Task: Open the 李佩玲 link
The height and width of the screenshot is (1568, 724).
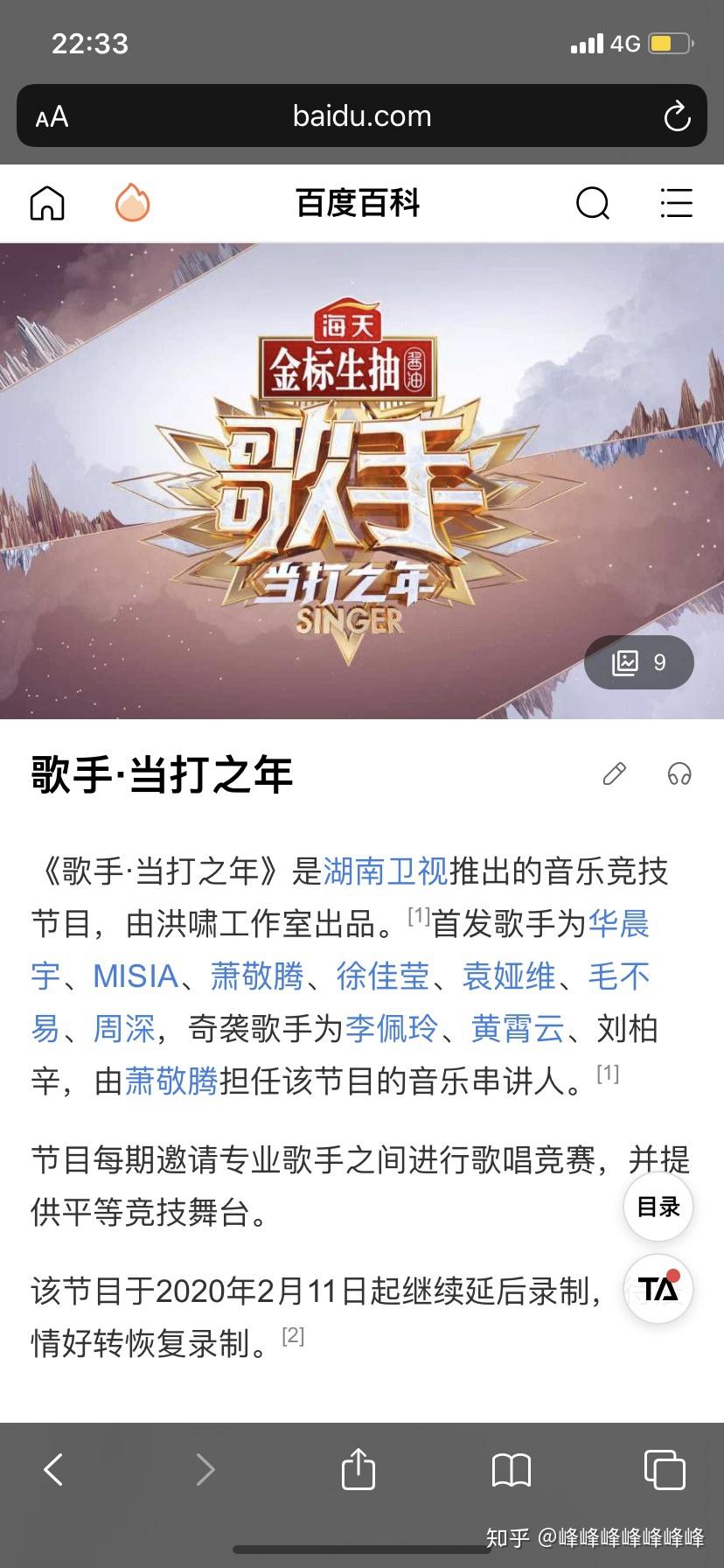Action: coord(391,1028)
